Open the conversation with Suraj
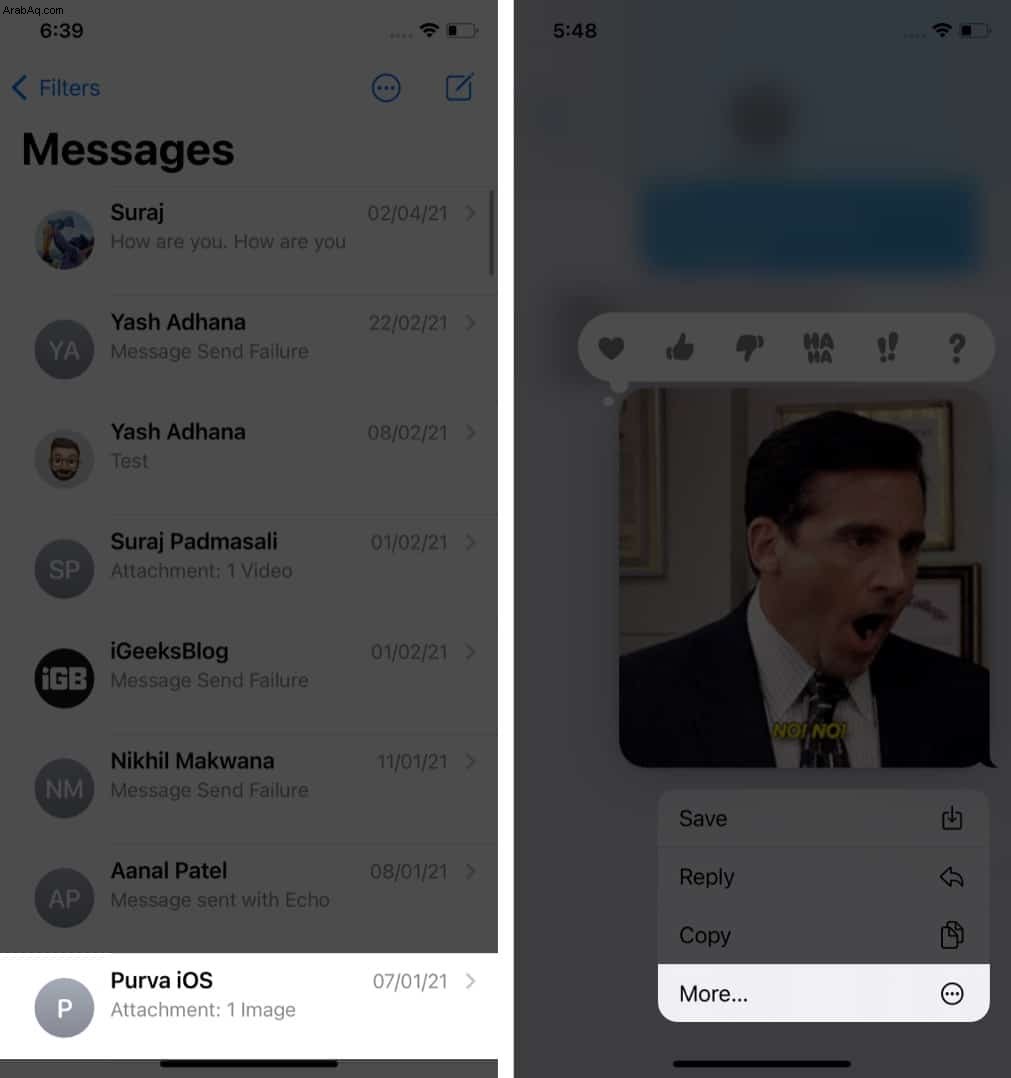The height and width of the screenshot is (1078, 1011). (250, 227)
